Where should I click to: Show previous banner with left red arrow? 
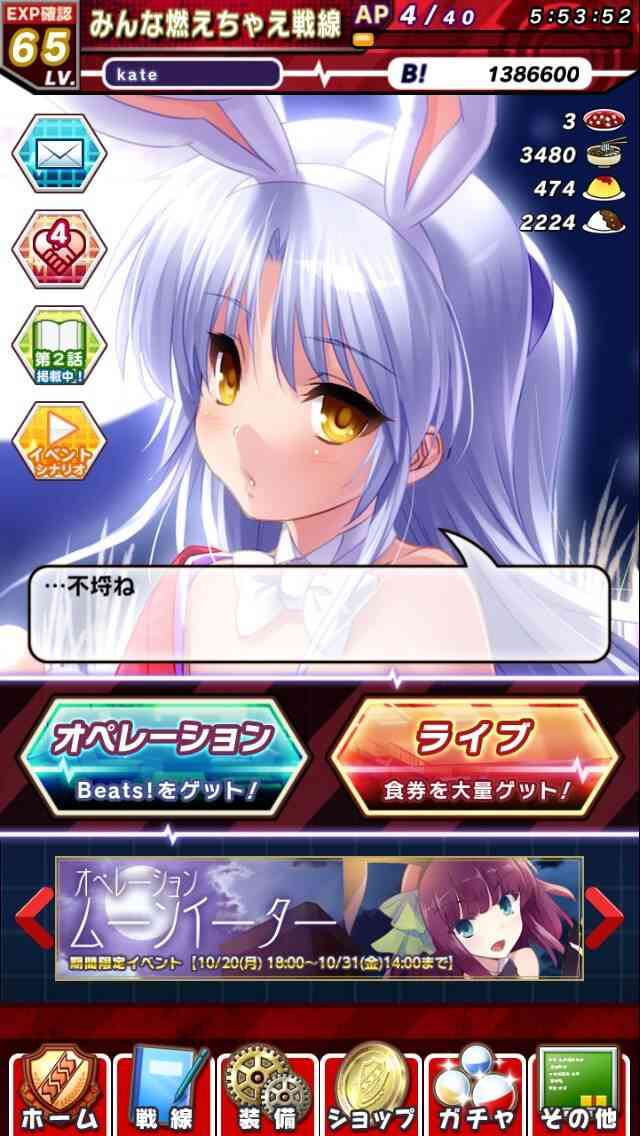coord(32,917)
